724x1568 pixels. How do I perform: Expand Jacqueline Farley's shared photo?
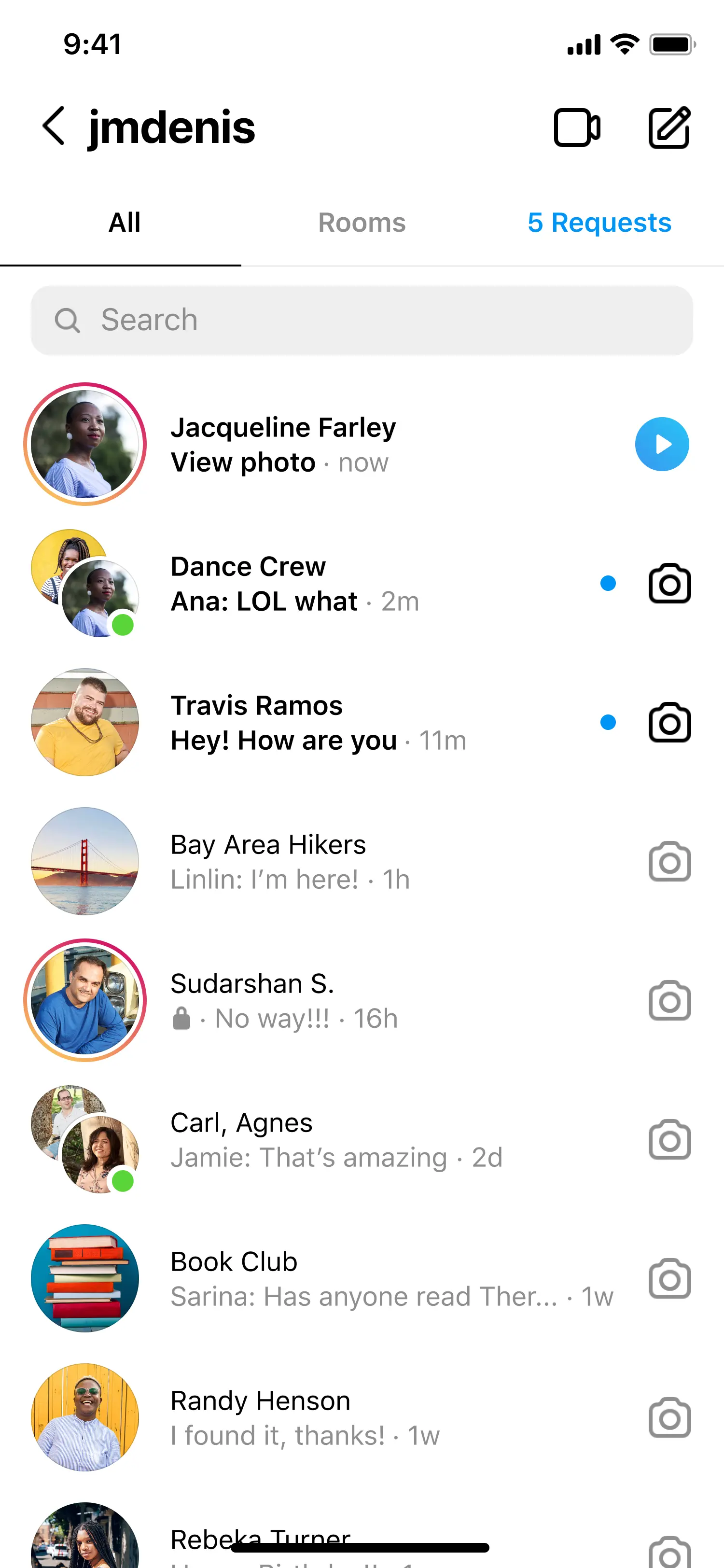pyautogui.click(x=243, y=462)
